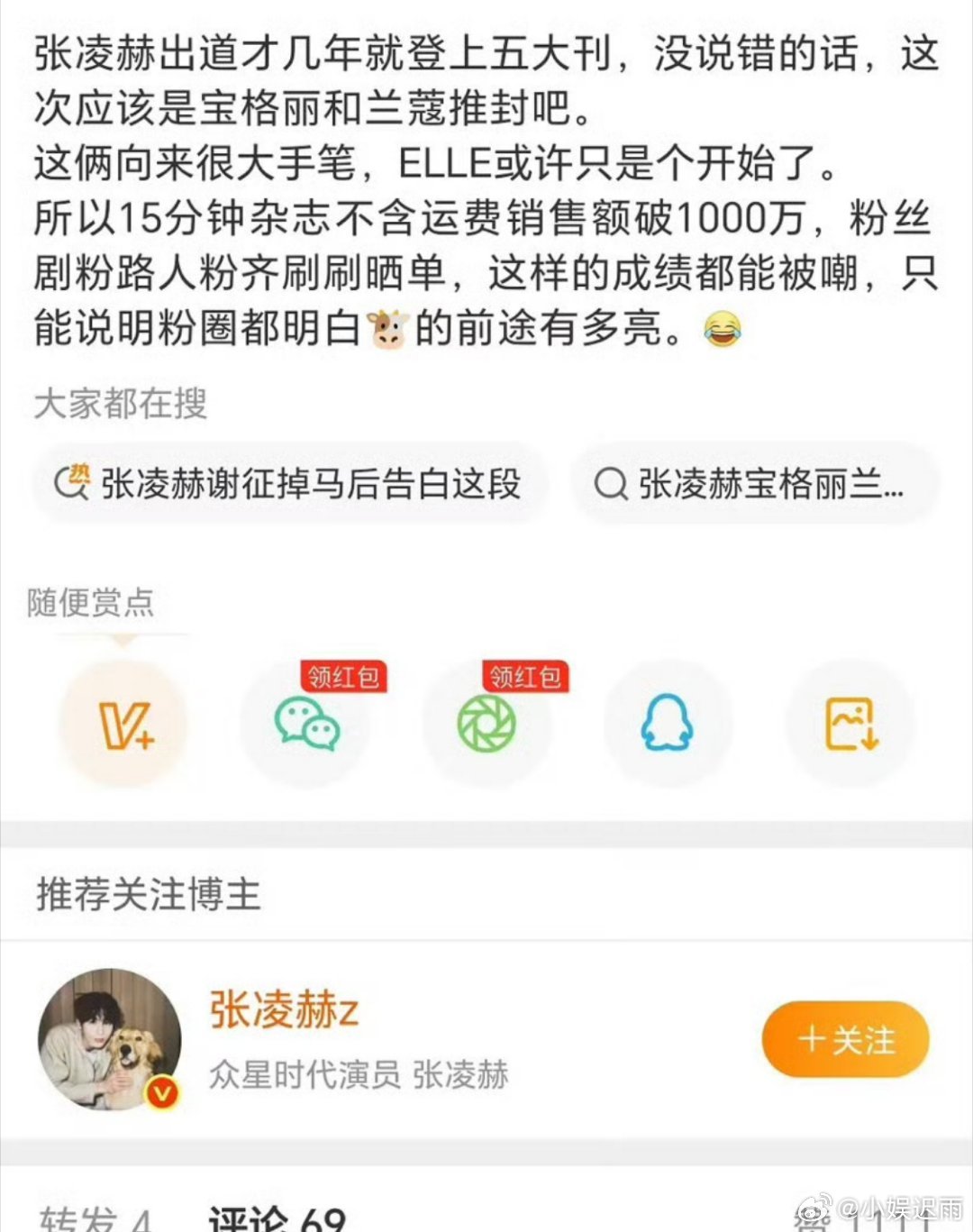Tap the 领红包 badge above aperture icon

pos(523,677)
